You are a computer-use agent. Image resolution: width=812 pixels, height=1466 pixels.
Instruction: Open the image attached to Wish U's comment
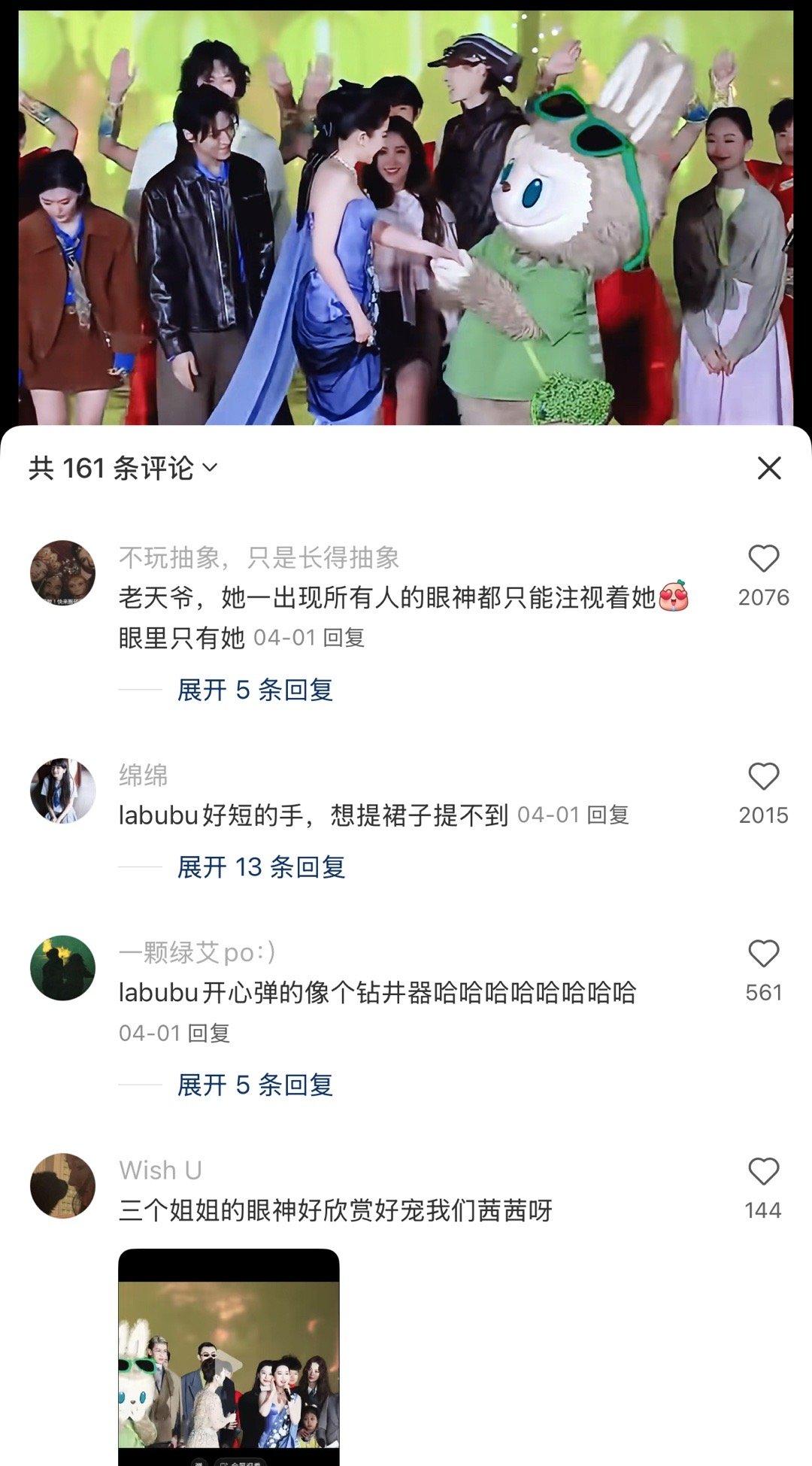pos(229,1354)
